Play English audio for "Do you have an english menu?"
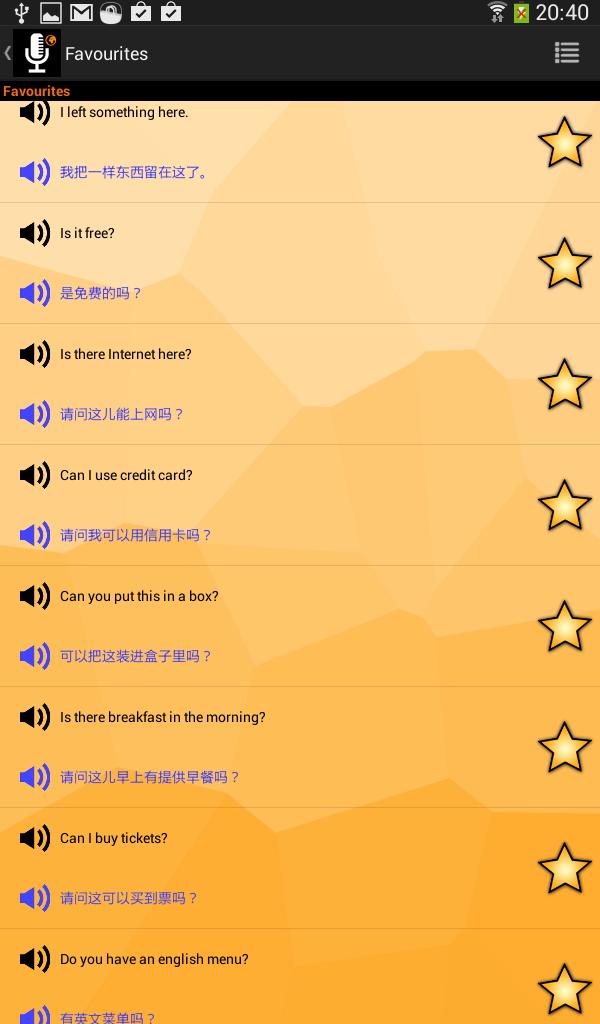Viewport: 600px width, 1024px height. 35,959
